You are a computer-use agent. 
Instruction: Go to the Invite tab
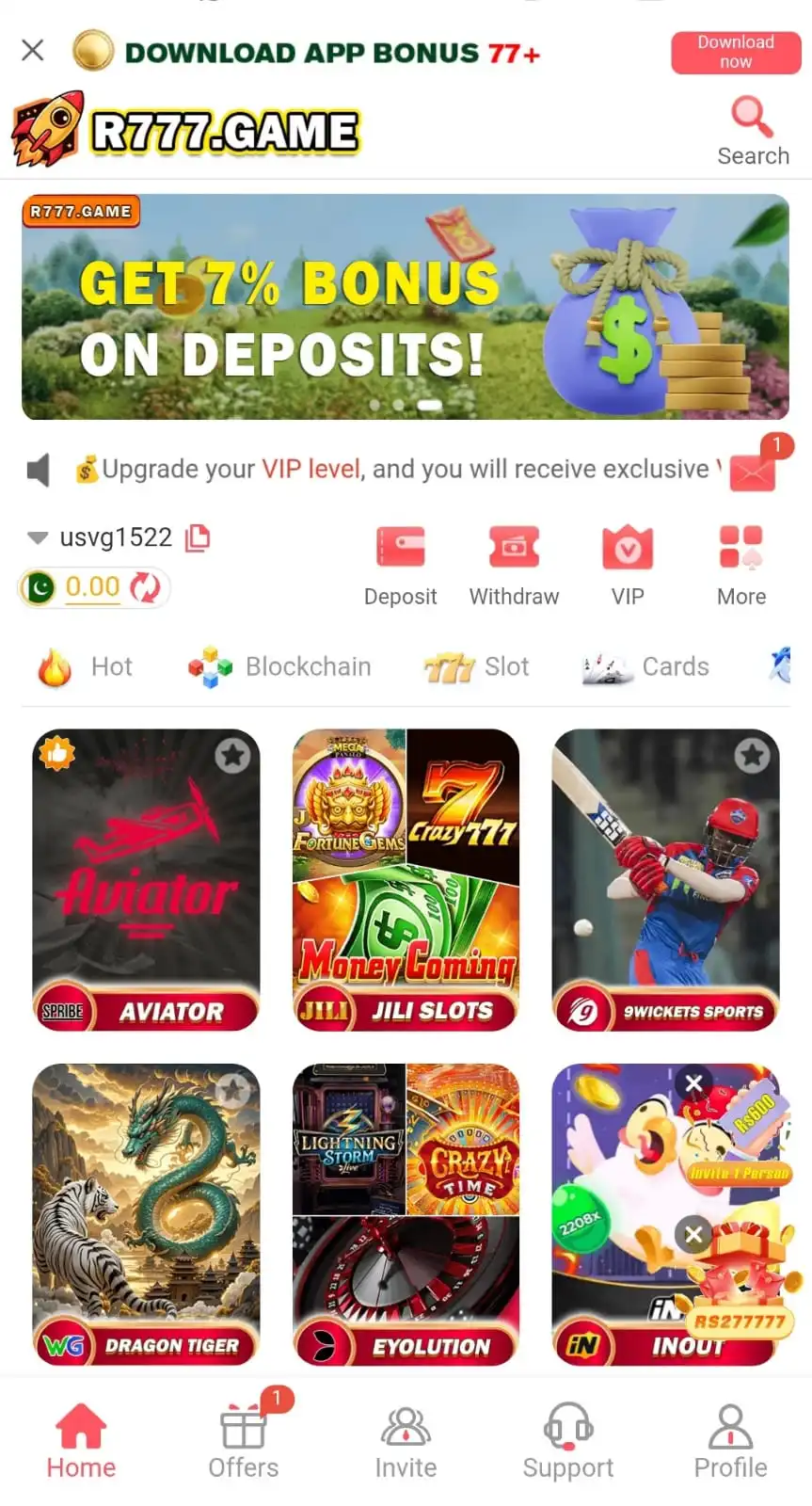406,1440
